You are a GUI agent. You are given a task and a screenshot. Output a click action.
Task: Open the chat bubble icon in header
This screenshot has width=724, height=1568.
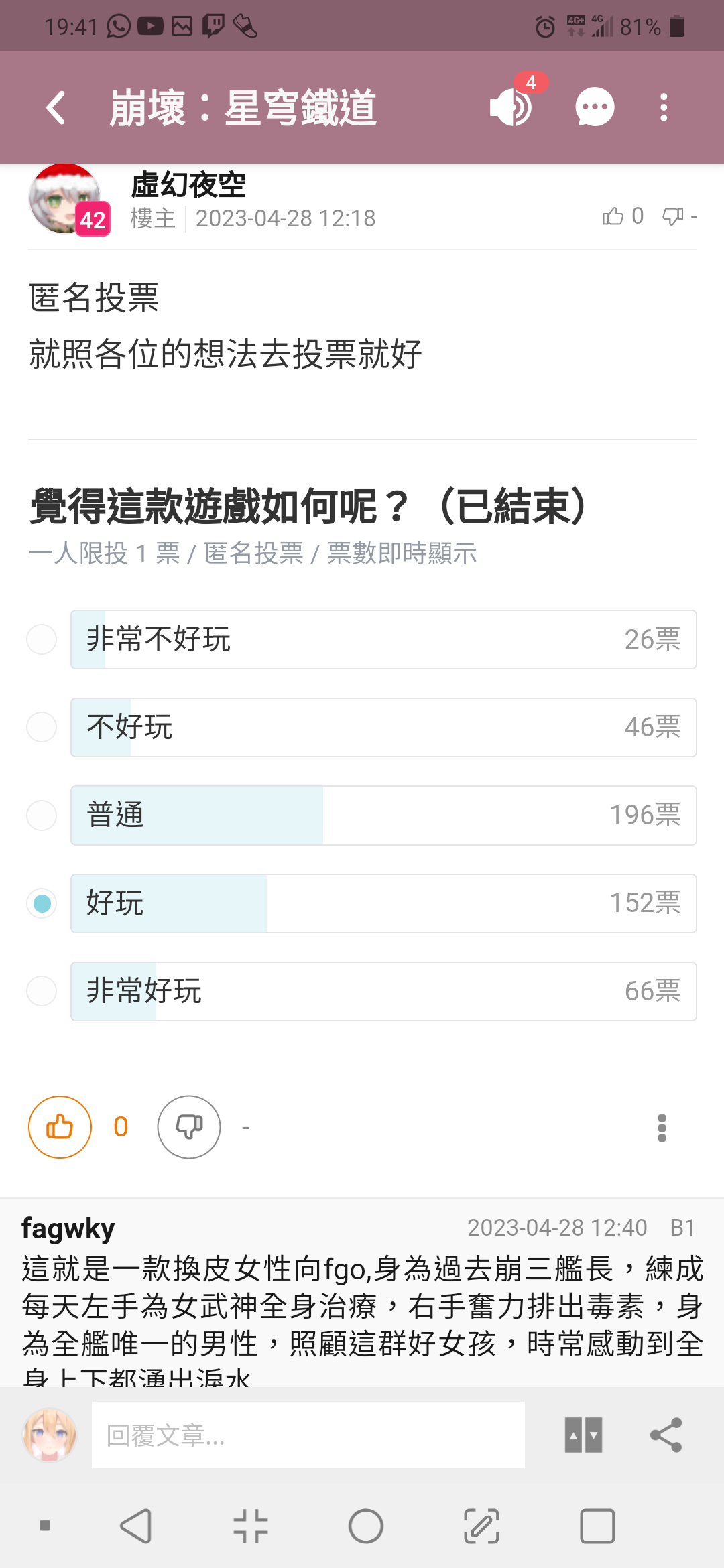click(595, 107)
